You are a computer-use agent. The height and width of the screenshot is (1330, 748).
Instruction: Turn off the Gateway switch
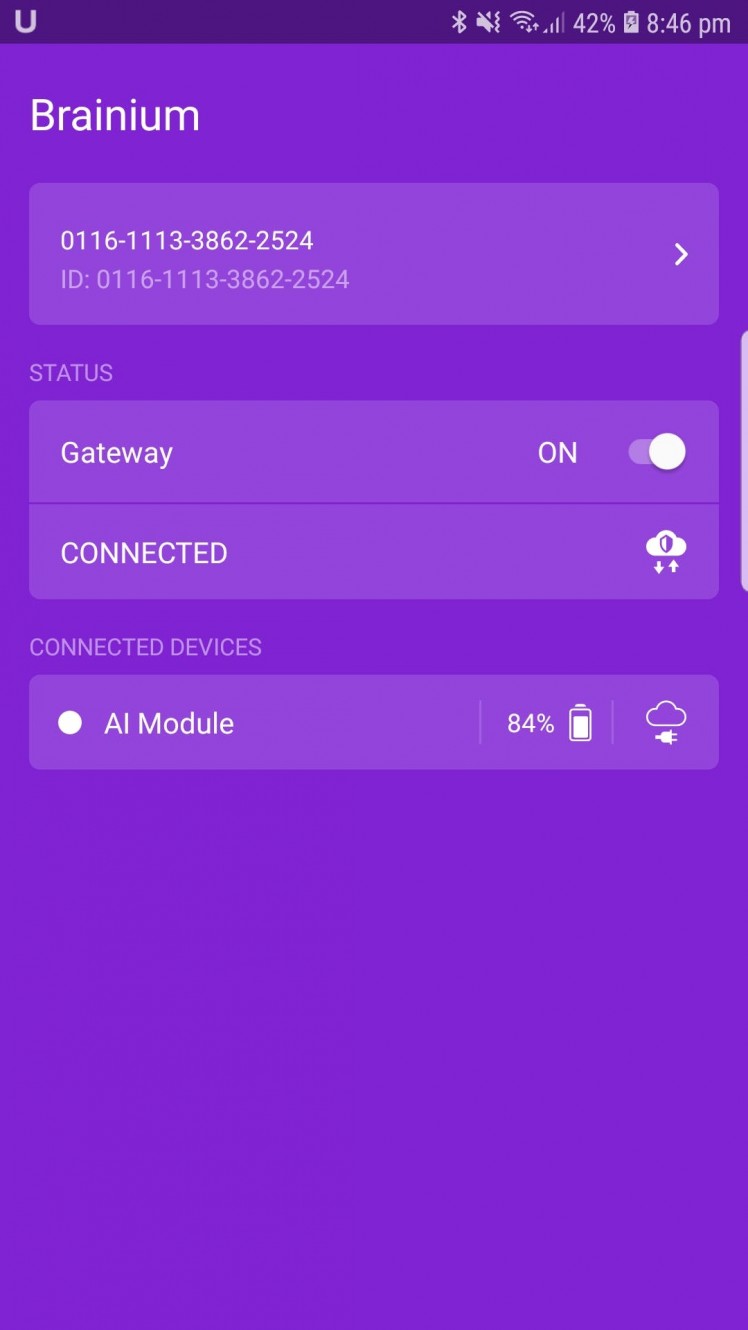click(657, 452)
